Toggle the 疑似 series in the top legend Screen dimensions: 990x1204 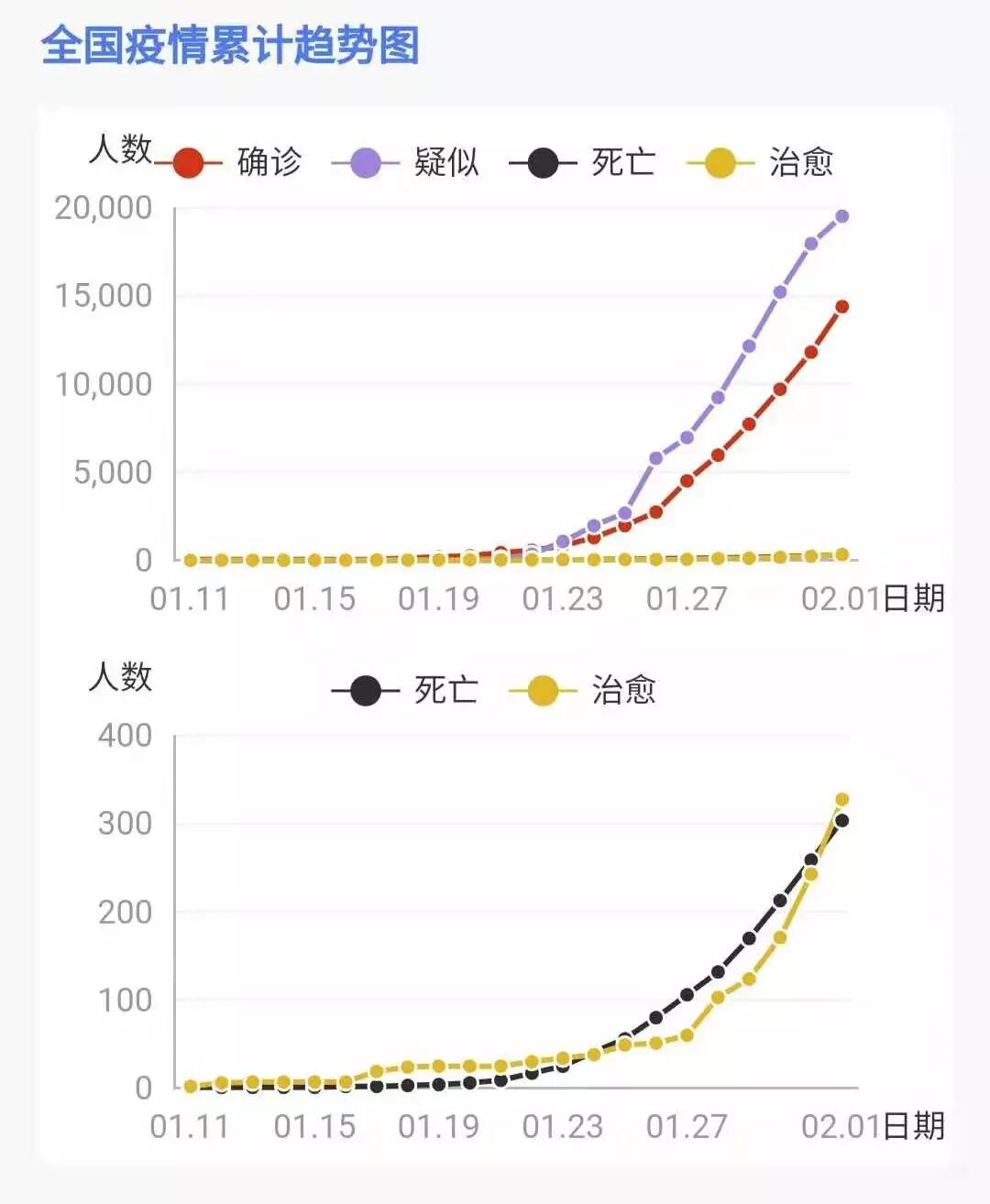point(406,162)
